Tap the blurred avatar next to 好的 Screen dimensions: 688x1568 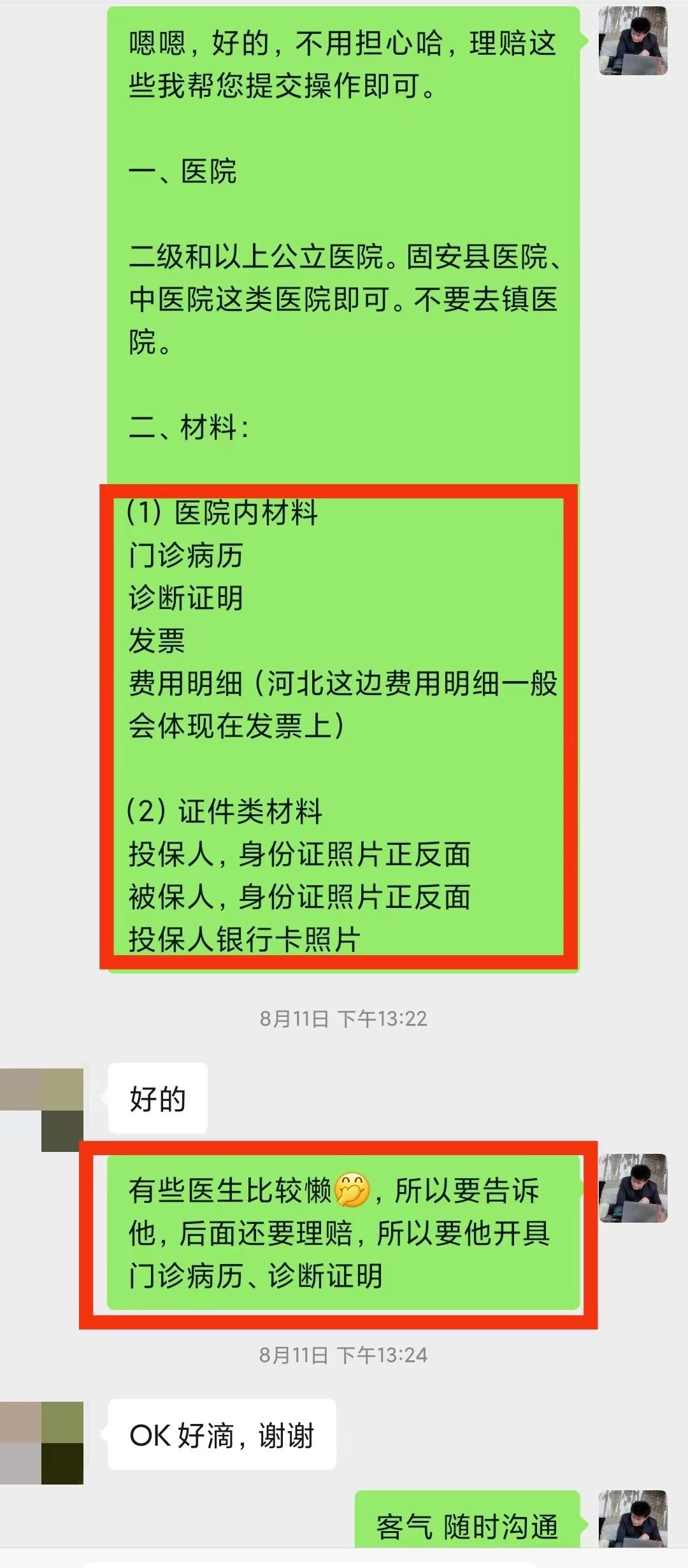click(x=43, y=1110)
